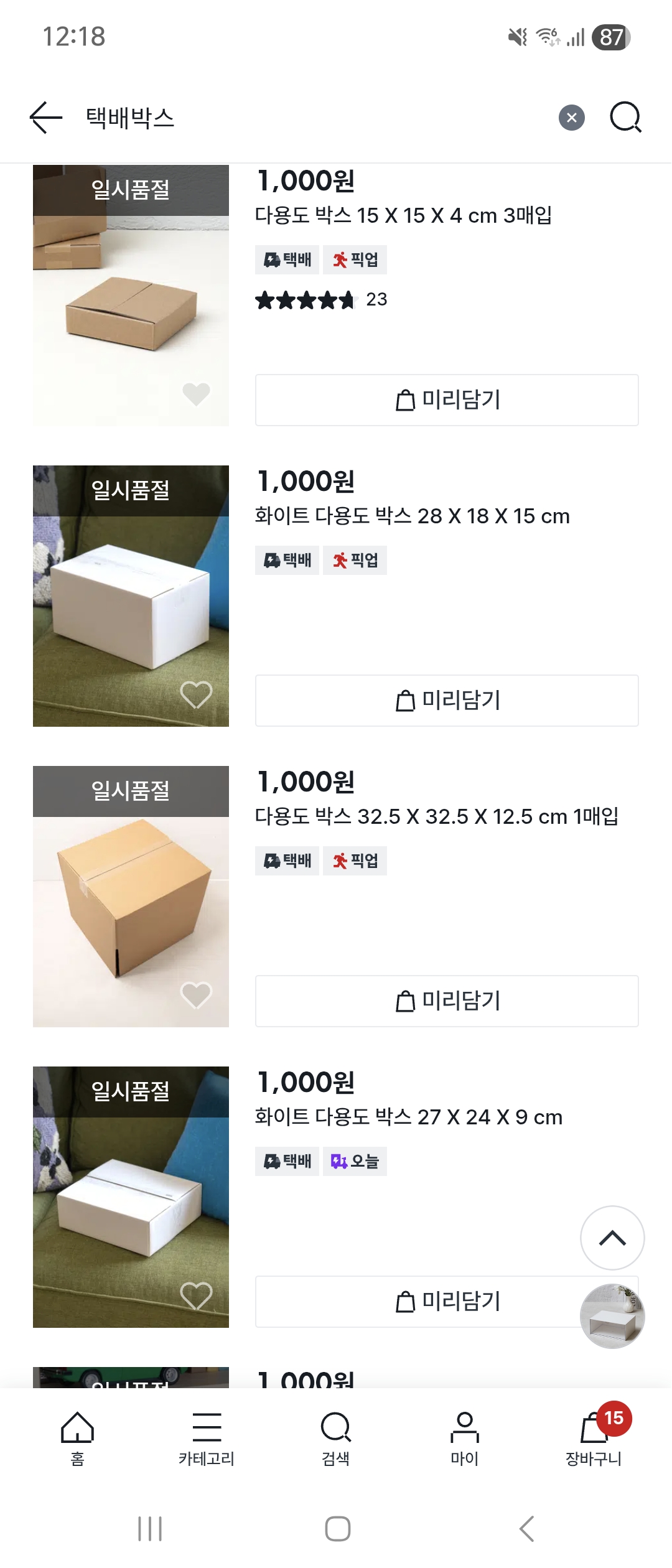
Task: Clear the 택배박스 search text
Action: click(x=571, y=118)
